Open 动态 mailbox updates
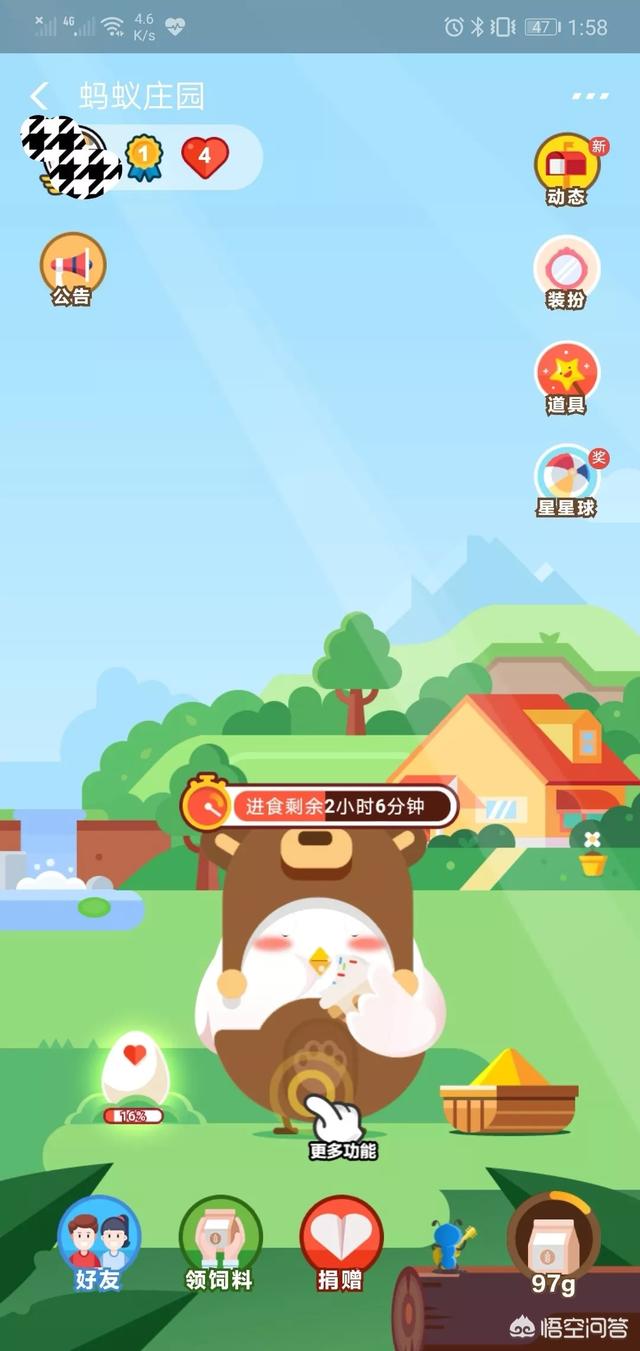The width and height of the screenshot is (640, 1351). click(566, 166)
